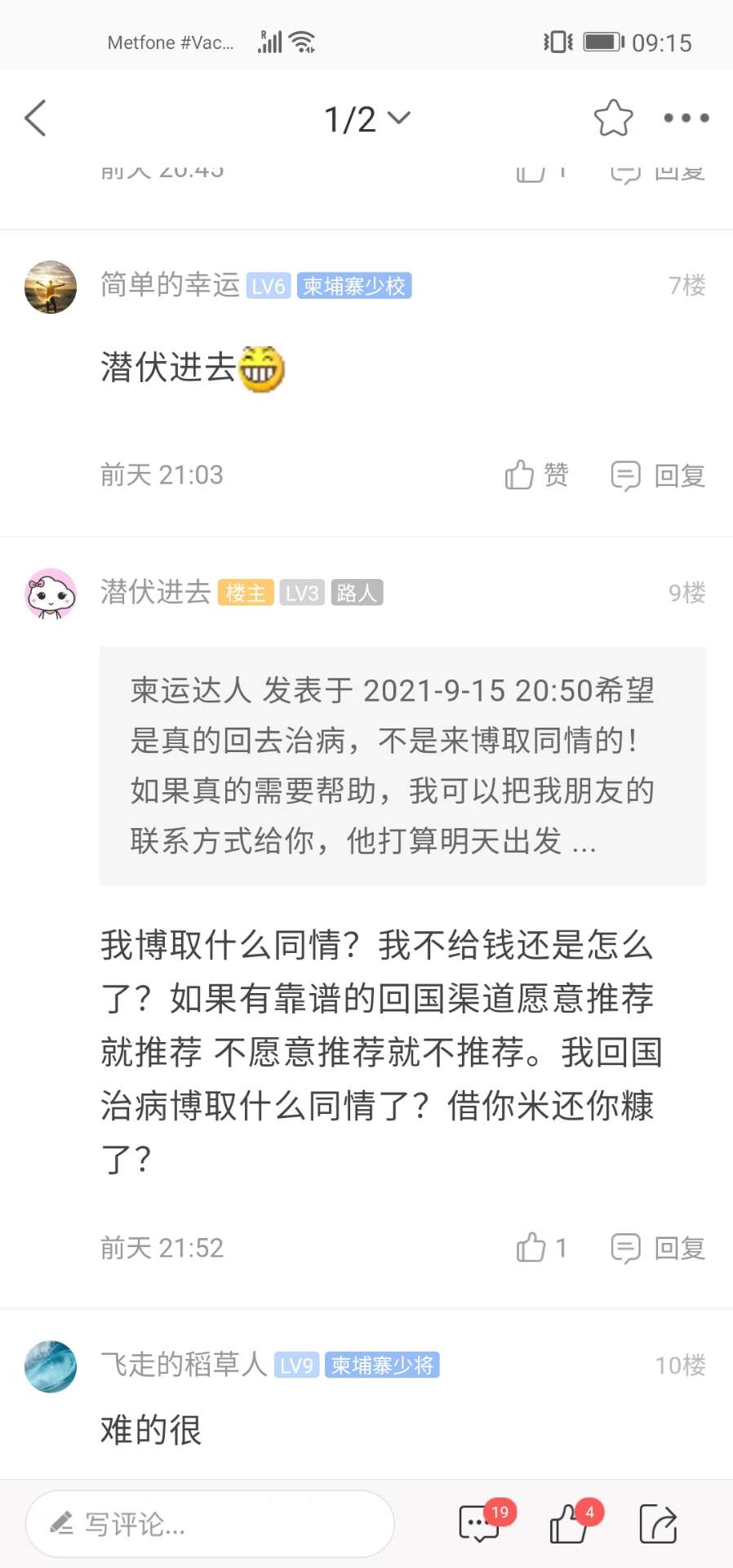733x1568 pixels.
Task: Open the quoted post from 柬运达人
Action: [402, 765]
